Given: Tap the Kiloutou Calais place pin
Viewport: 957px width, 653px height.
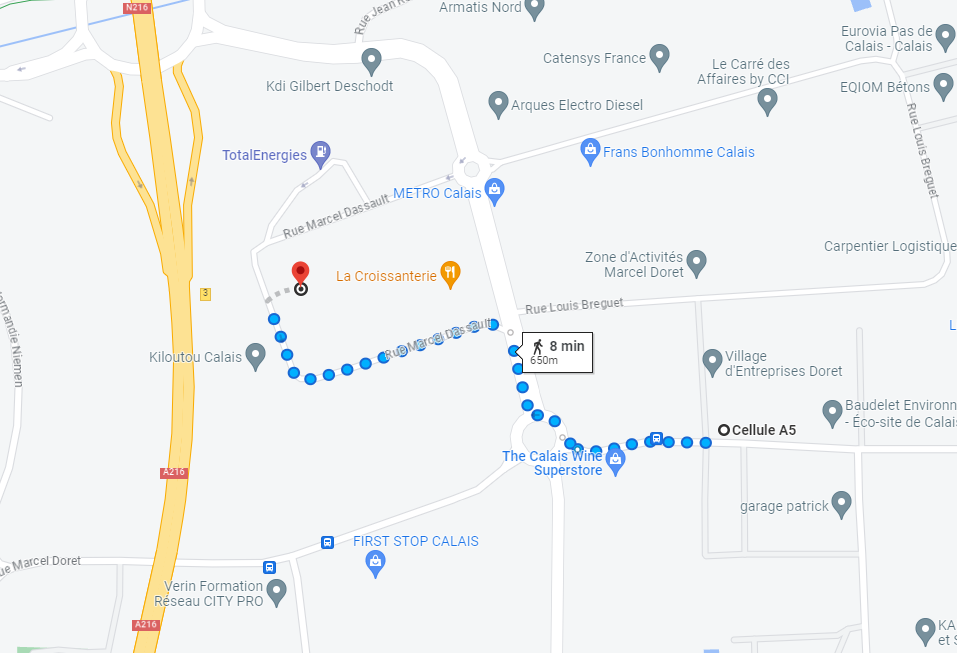Looking at the screenshot, I should (256, 355).
